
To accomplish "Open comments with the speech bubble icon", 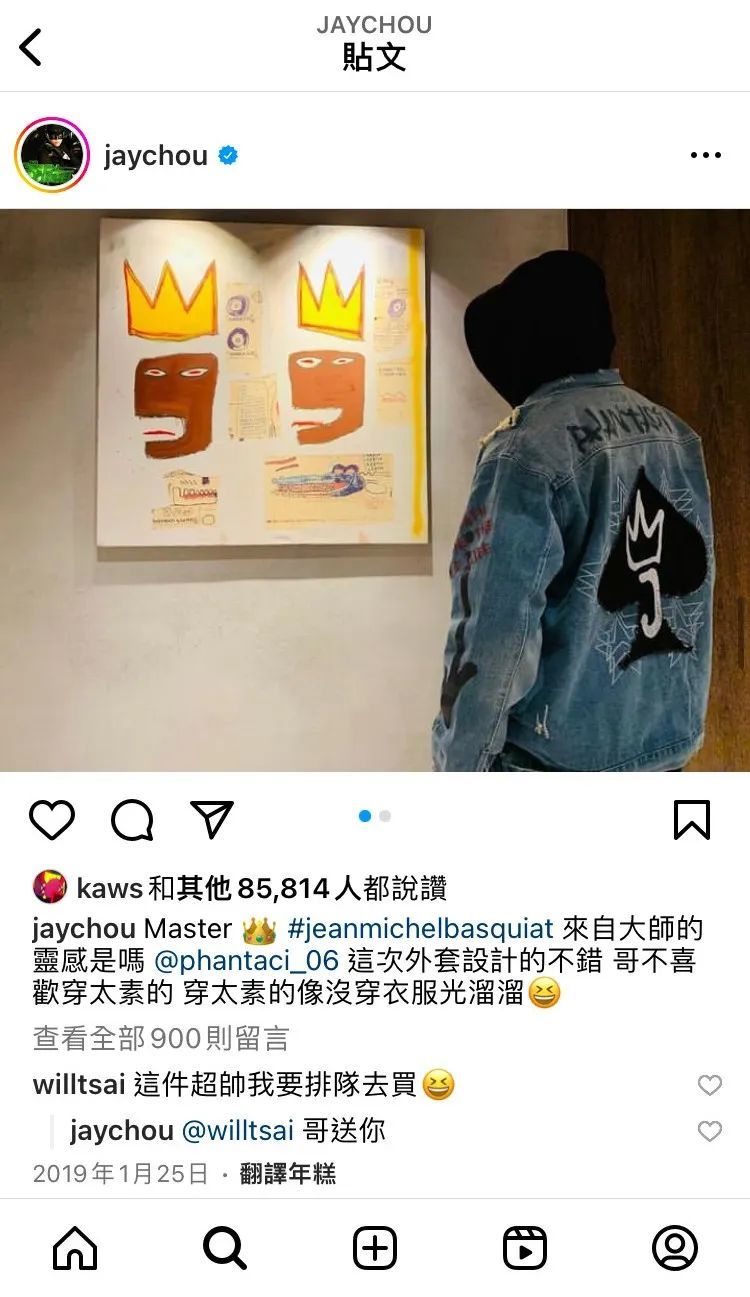I will [132, 820].
